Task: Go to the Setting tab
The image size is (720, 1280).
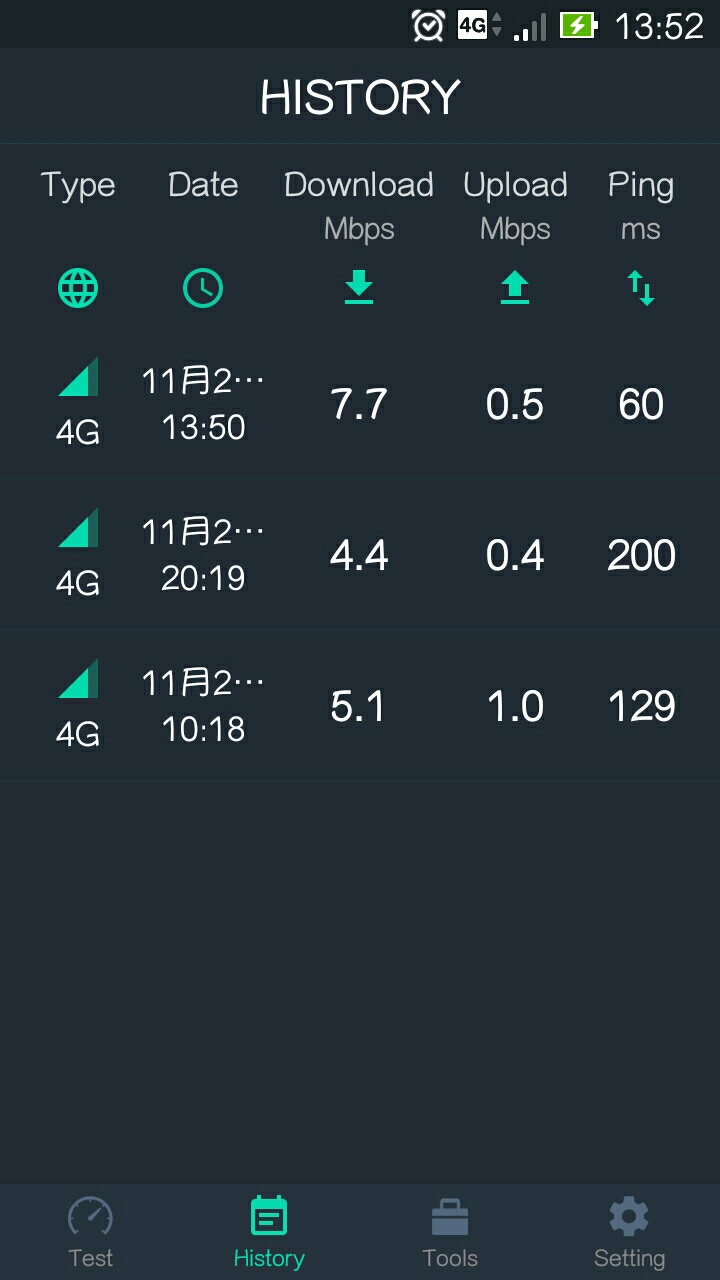Action: coord(629,1232)
